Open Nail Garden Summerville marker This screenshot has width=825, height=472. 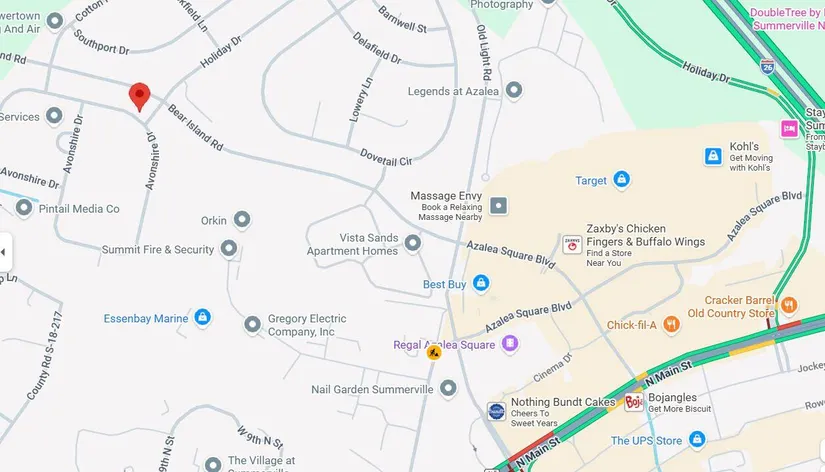pos(448,388)
